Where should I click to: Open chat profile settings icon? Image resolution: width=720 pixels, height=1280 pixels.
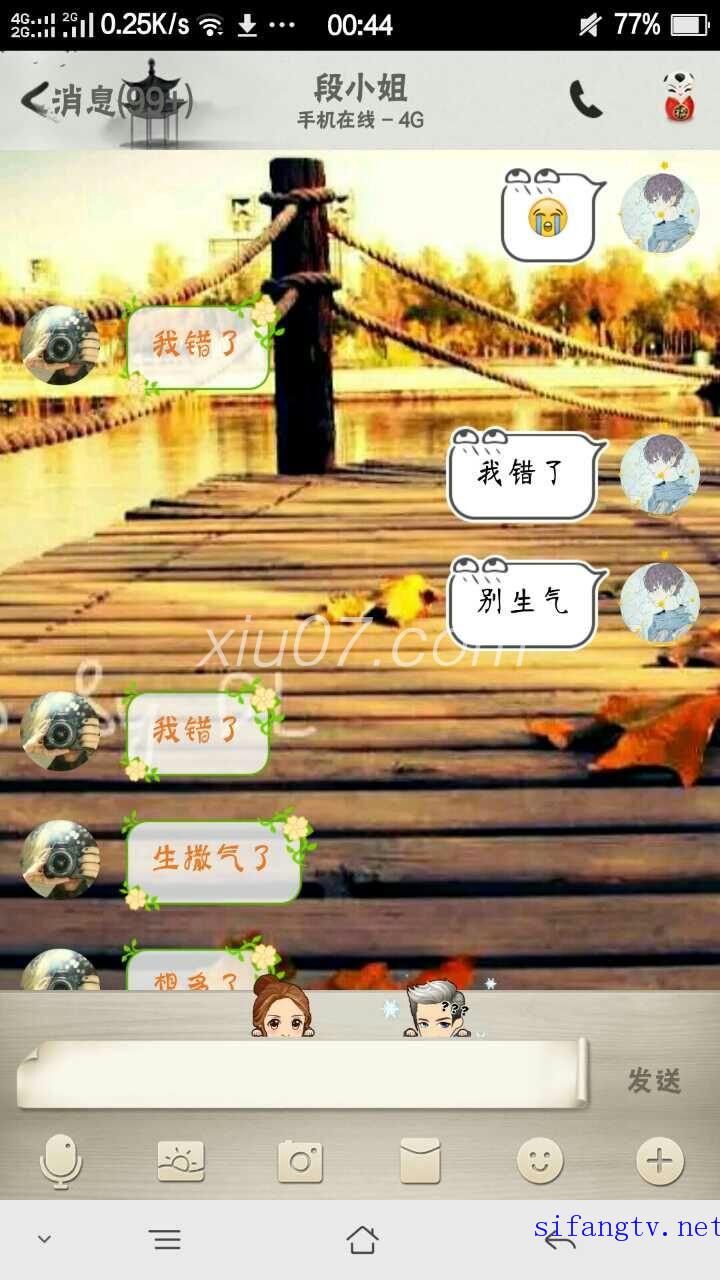pyautogui.click(x=680, y=98)
